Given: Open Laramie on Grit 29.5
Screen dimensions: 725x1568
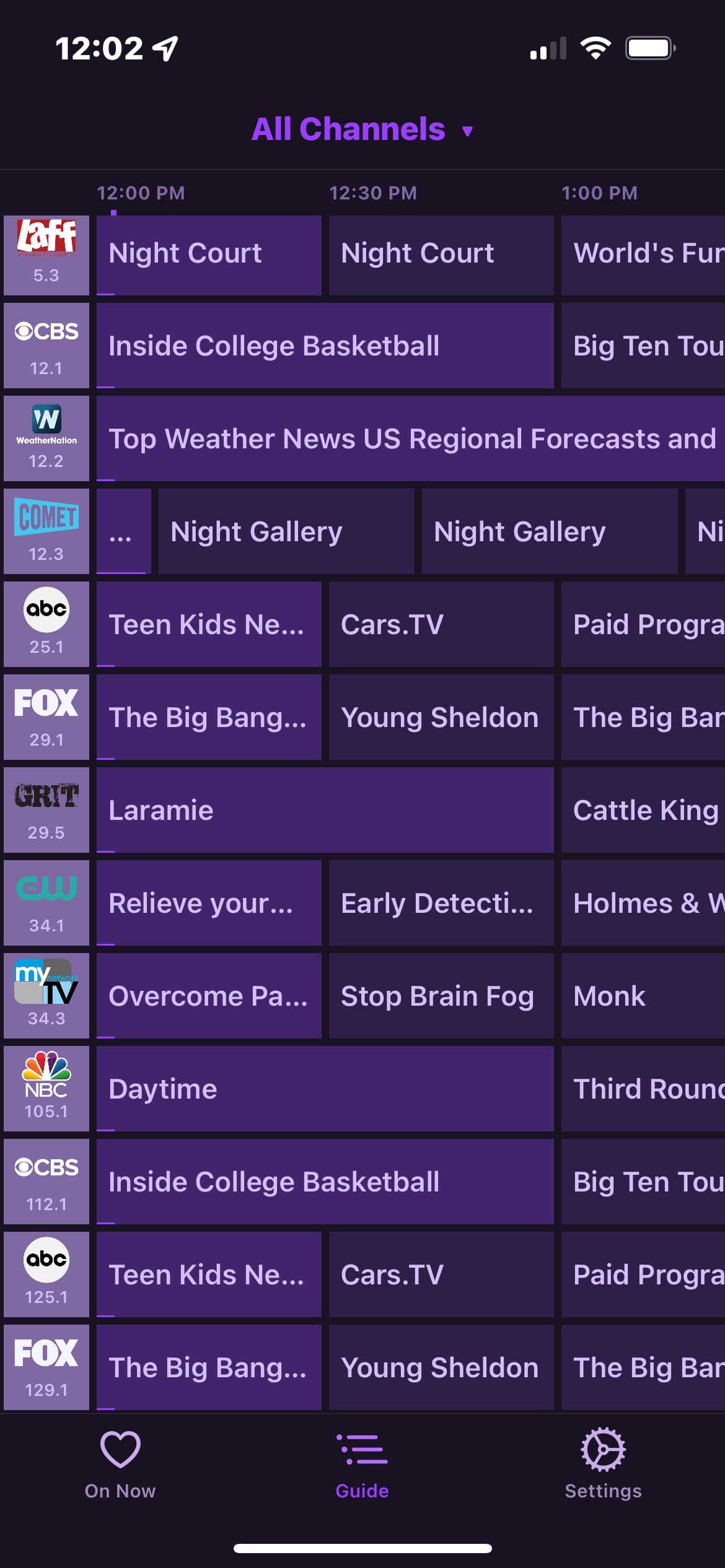Looking at the screenshot, I should (325, 811).
